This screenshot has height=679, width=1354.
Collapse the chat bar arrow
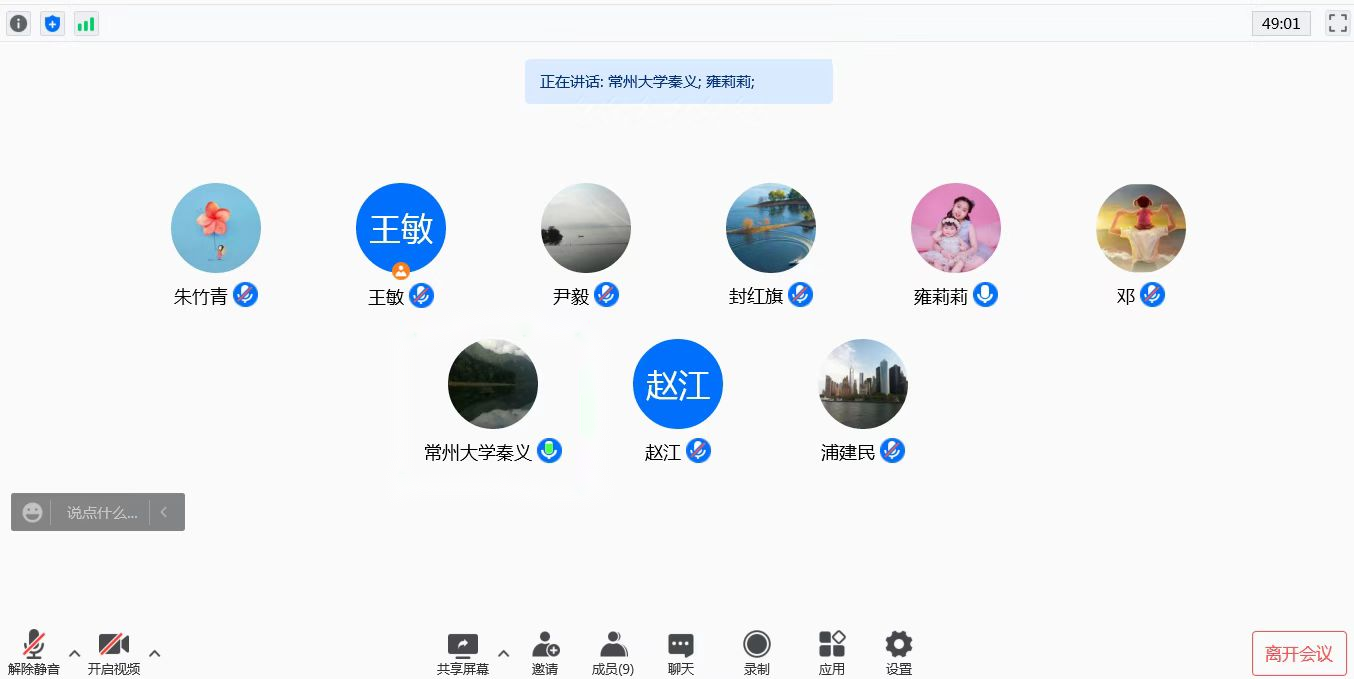164,512
